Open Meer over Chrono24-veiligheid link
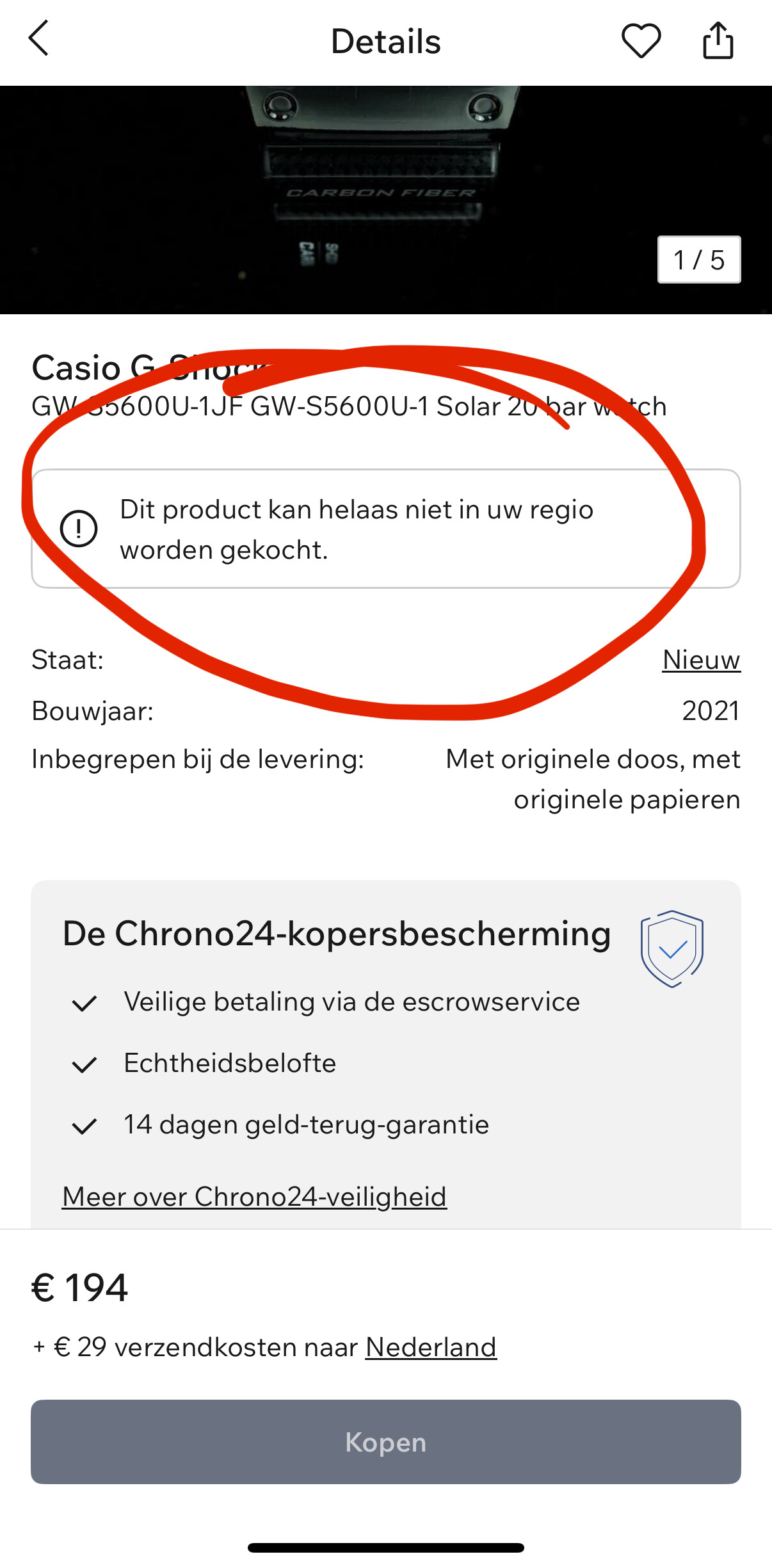The width and height of the screenshot is (772, 1568). tap(254, 1196)
